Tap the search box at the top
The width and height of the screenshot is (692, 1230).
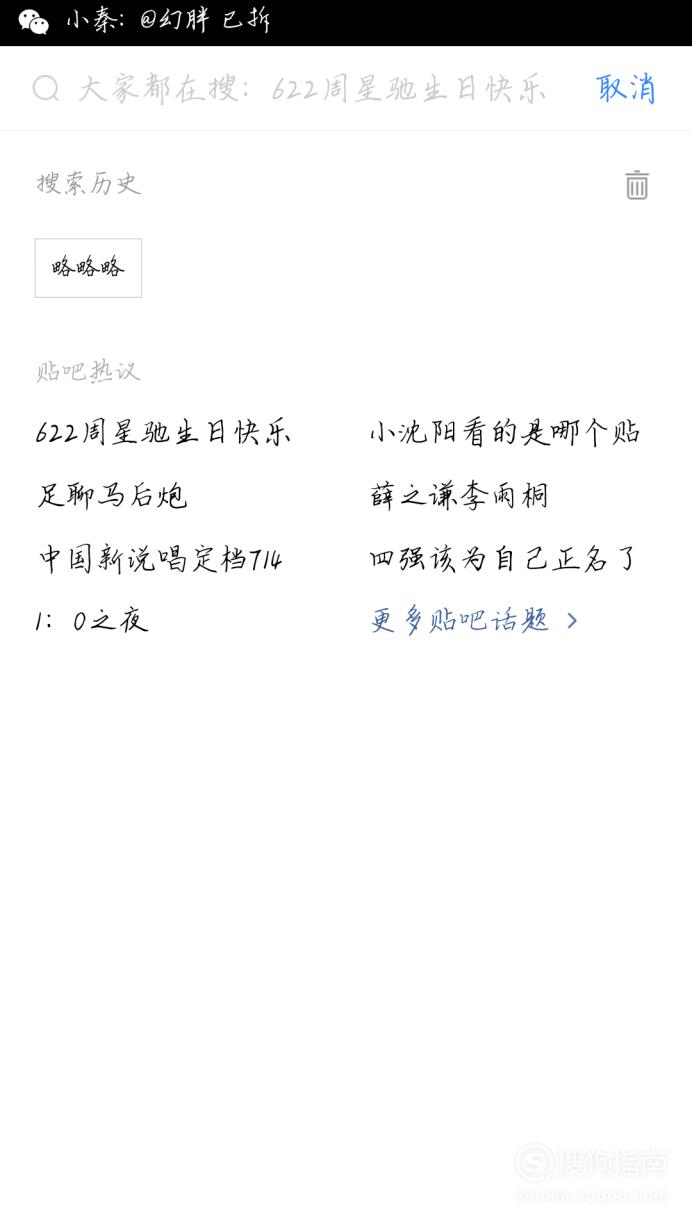[290, 89]
